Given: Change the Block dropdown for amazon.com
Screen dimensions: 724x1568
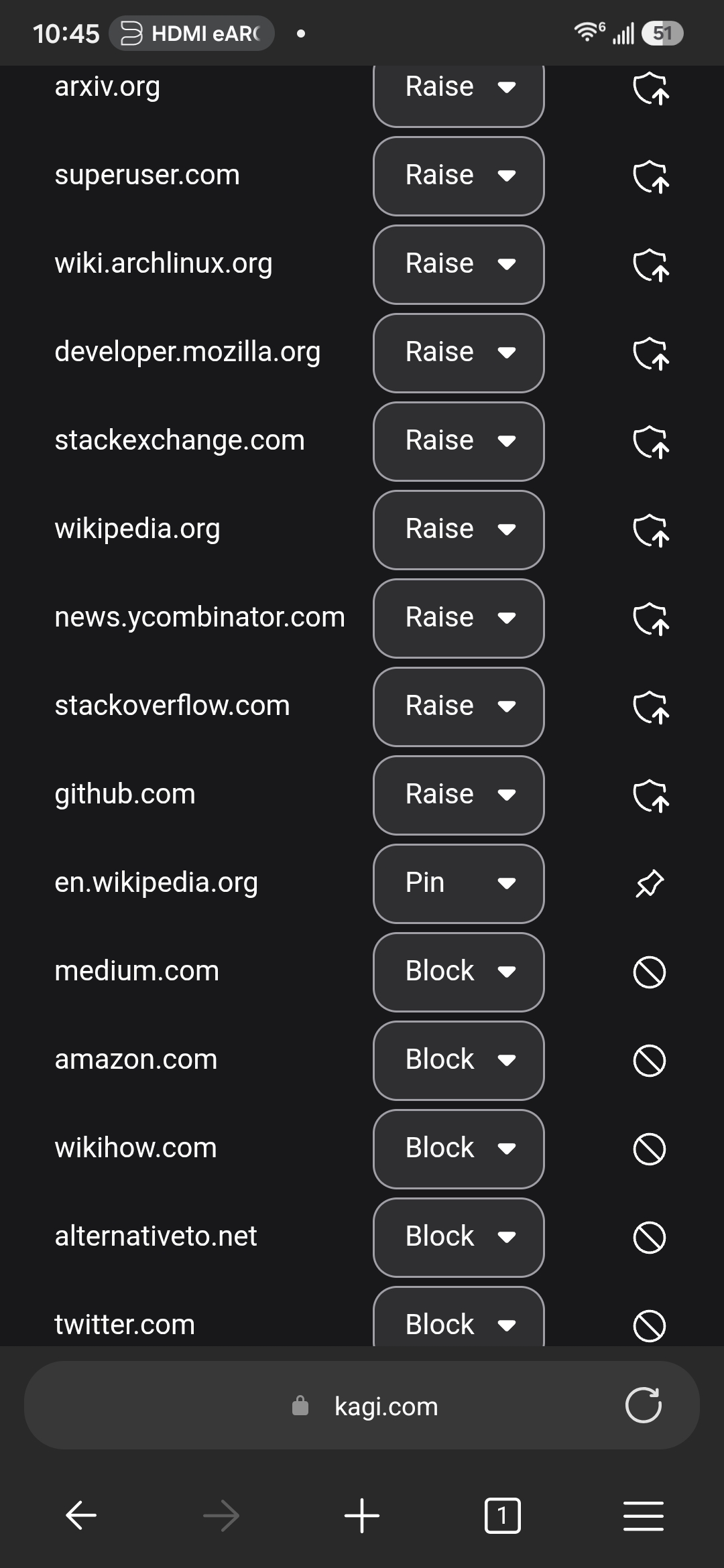Looking at the screenshot, I should click(459, 1061).
